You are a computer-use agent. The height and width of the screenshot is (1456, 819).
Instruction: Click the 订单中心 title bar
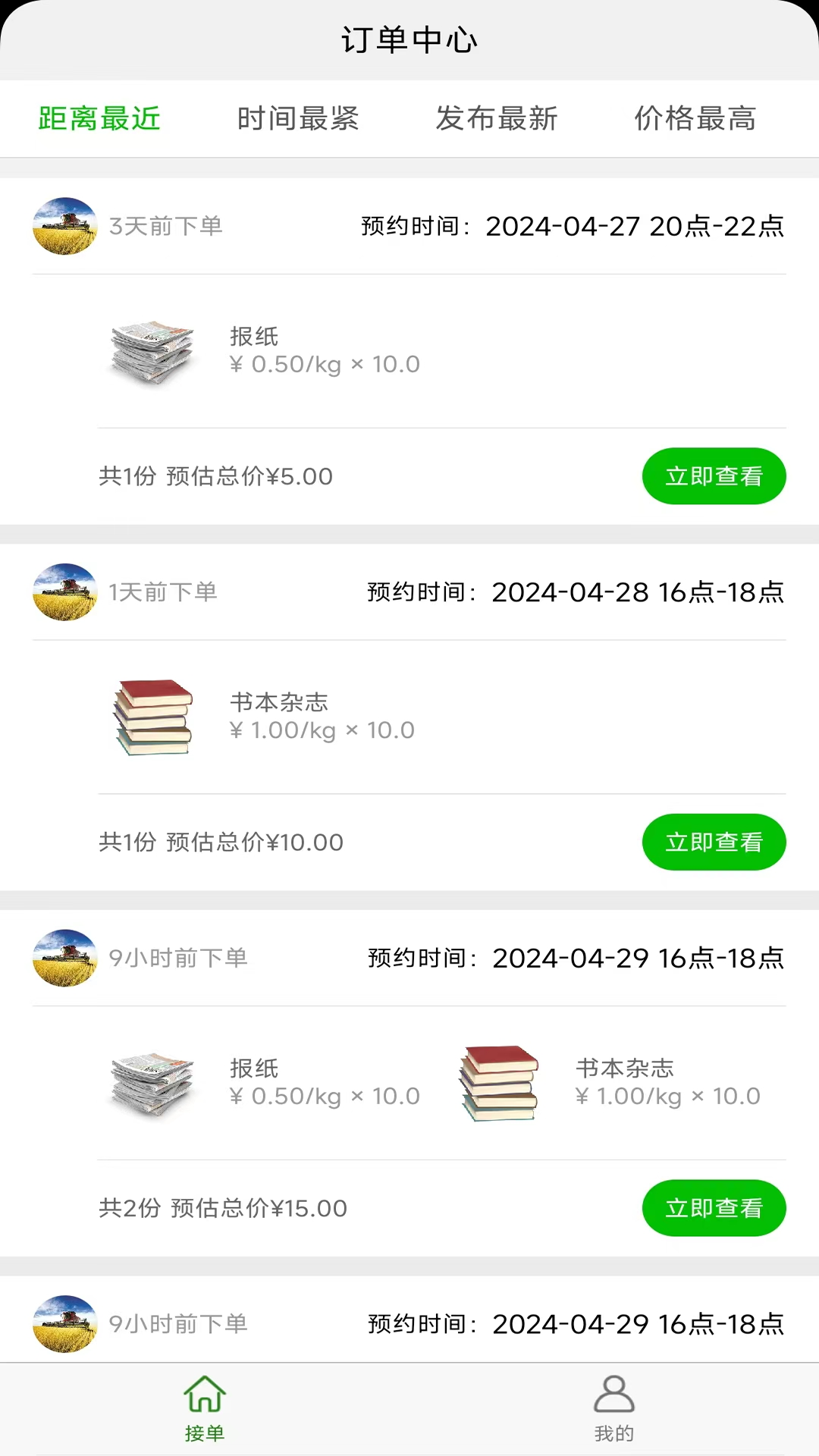(x=409, y=39)
